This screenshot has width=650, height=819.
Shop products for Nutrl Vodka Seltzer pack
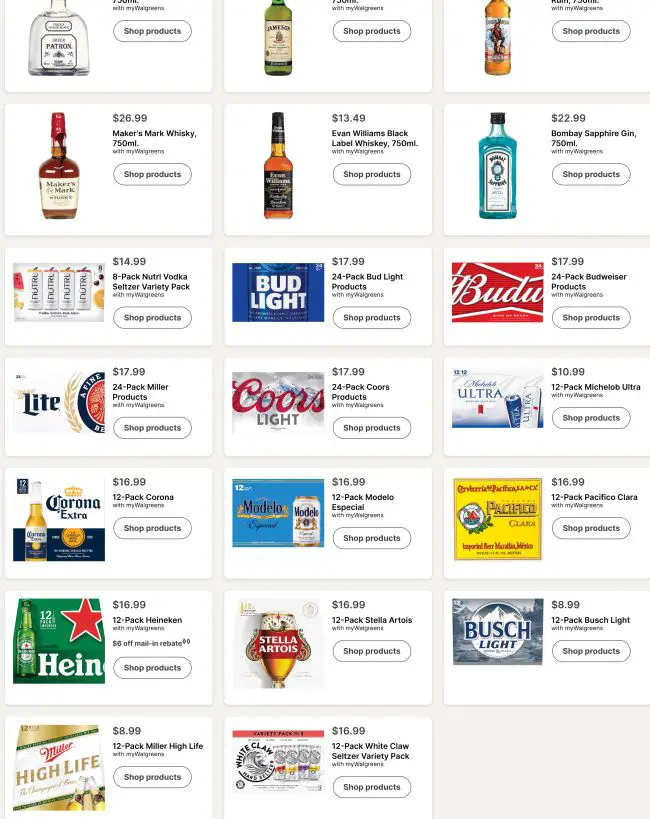[152, 318]
